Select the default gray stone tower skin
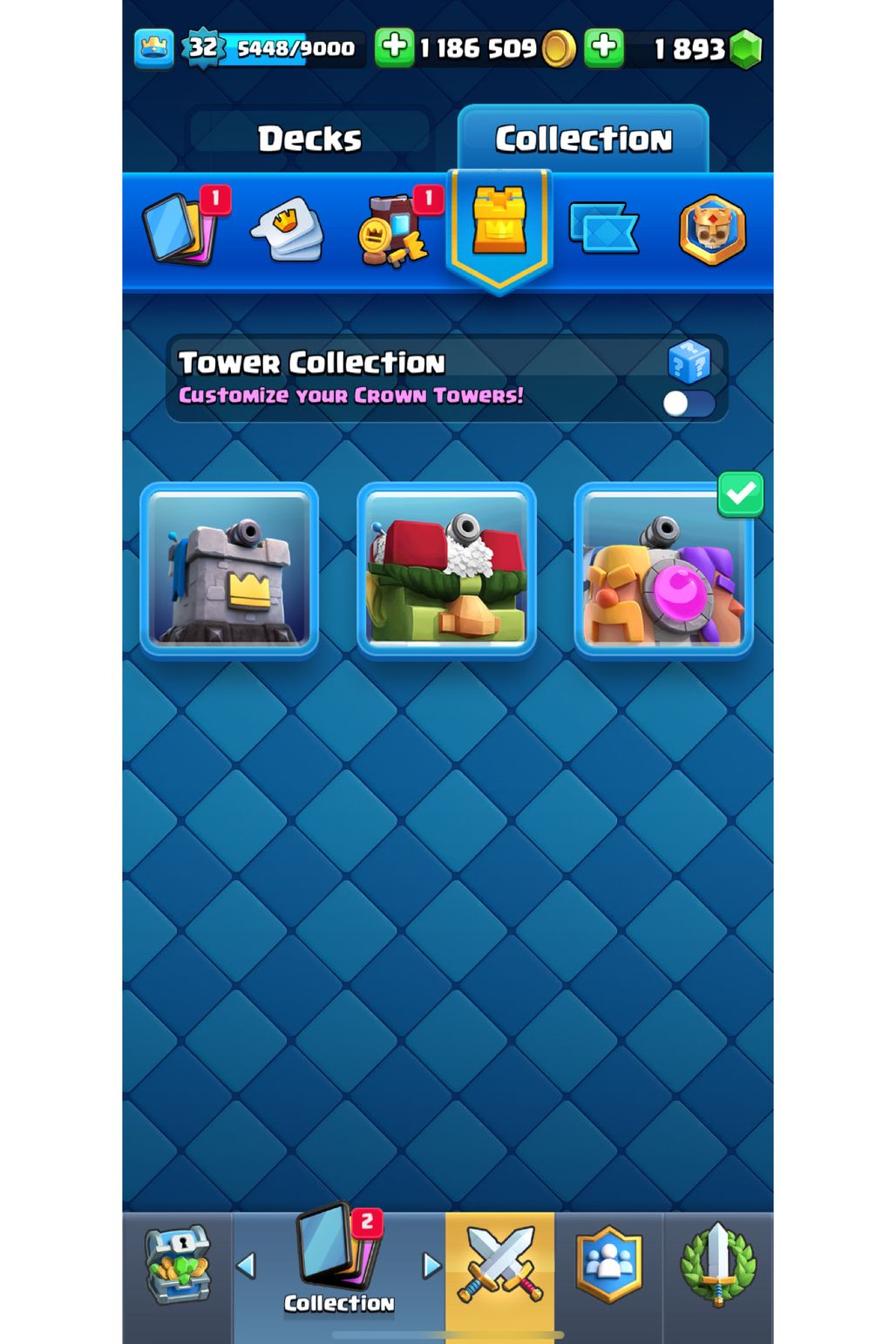The width and height of the screenshot is (896, 1344). (x=229, y=569)
